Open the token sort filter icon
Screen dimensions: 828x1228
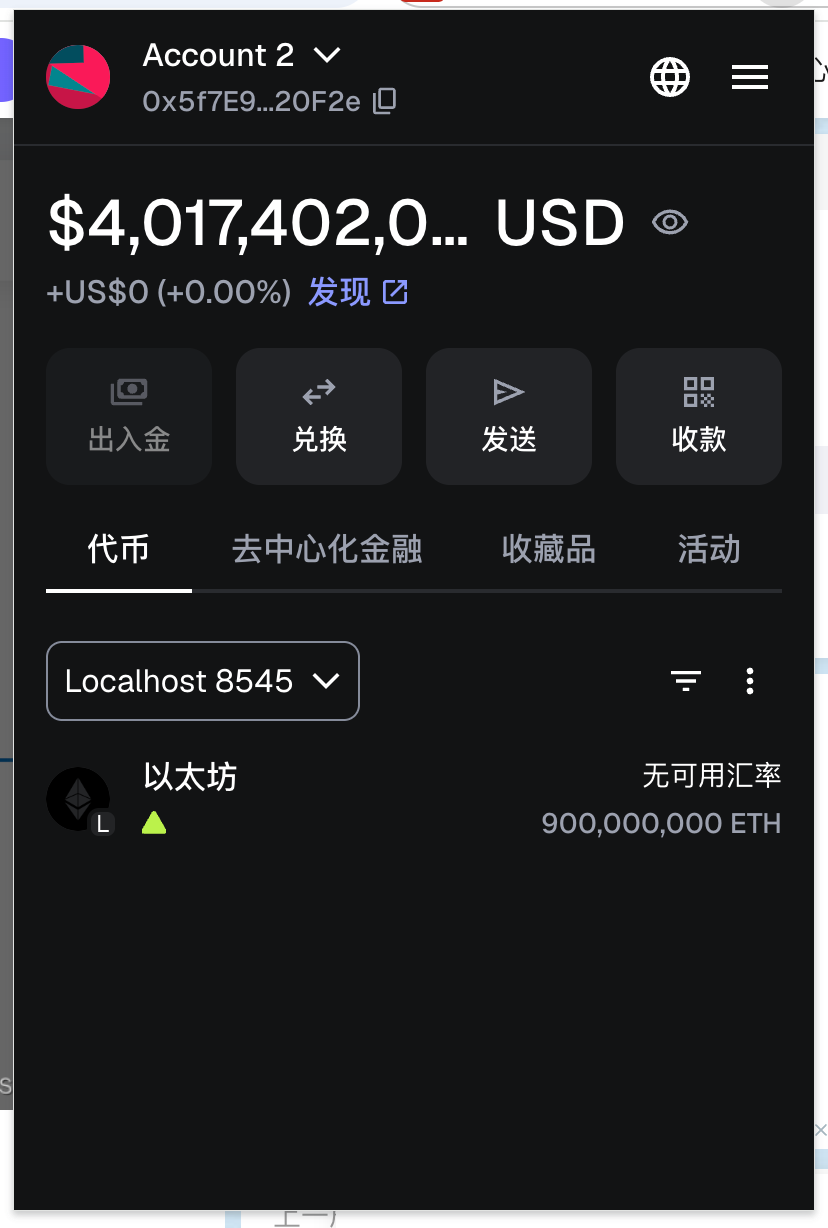686,681
